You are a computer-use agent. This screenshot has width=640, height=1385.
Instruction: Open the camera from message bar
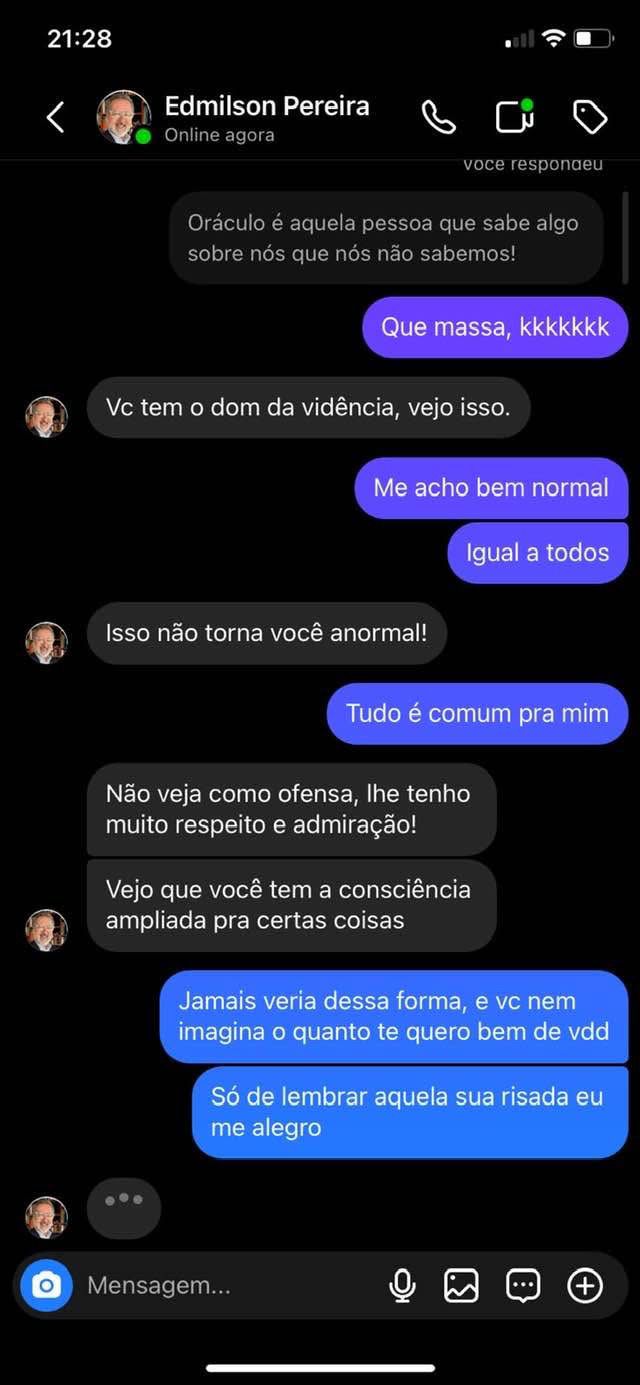[46, 1285]
